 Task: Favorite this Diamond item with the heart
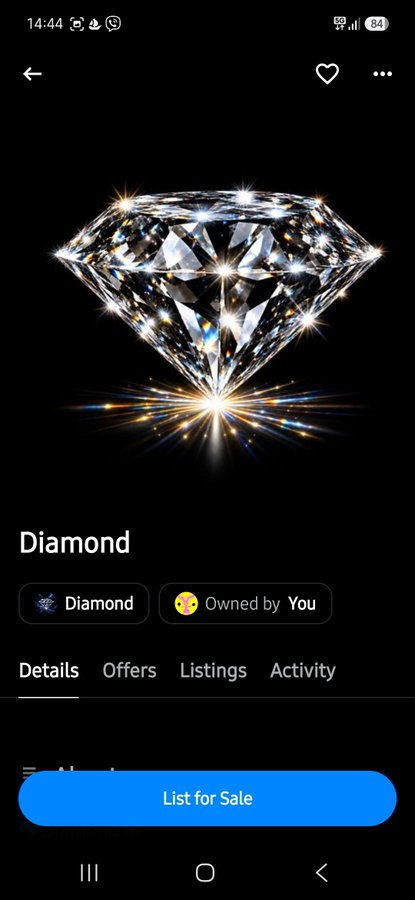coord(327,73)
